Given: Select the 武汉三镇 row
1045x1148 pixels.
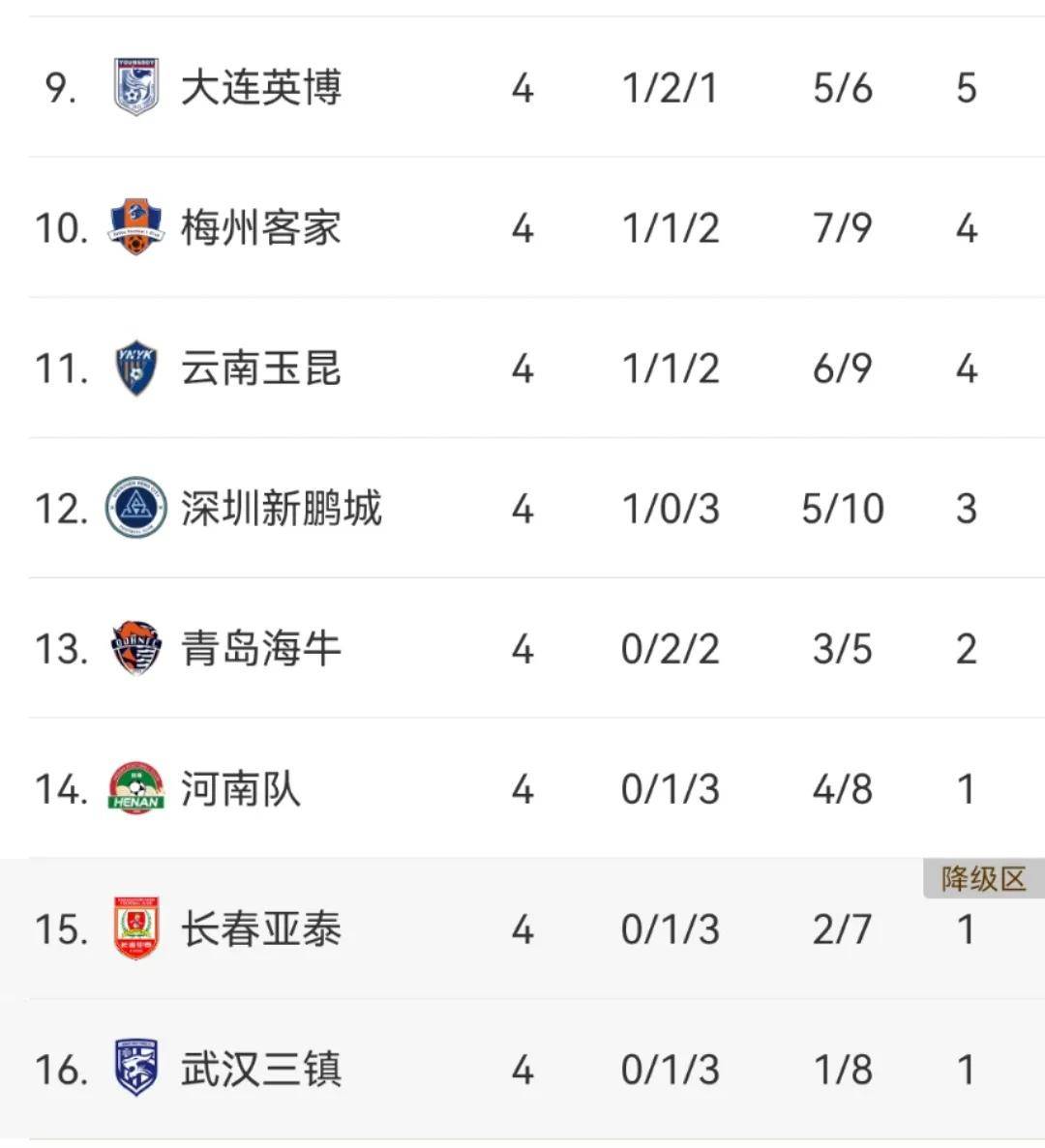Looking at the screenshot, I should (261, 1070).
